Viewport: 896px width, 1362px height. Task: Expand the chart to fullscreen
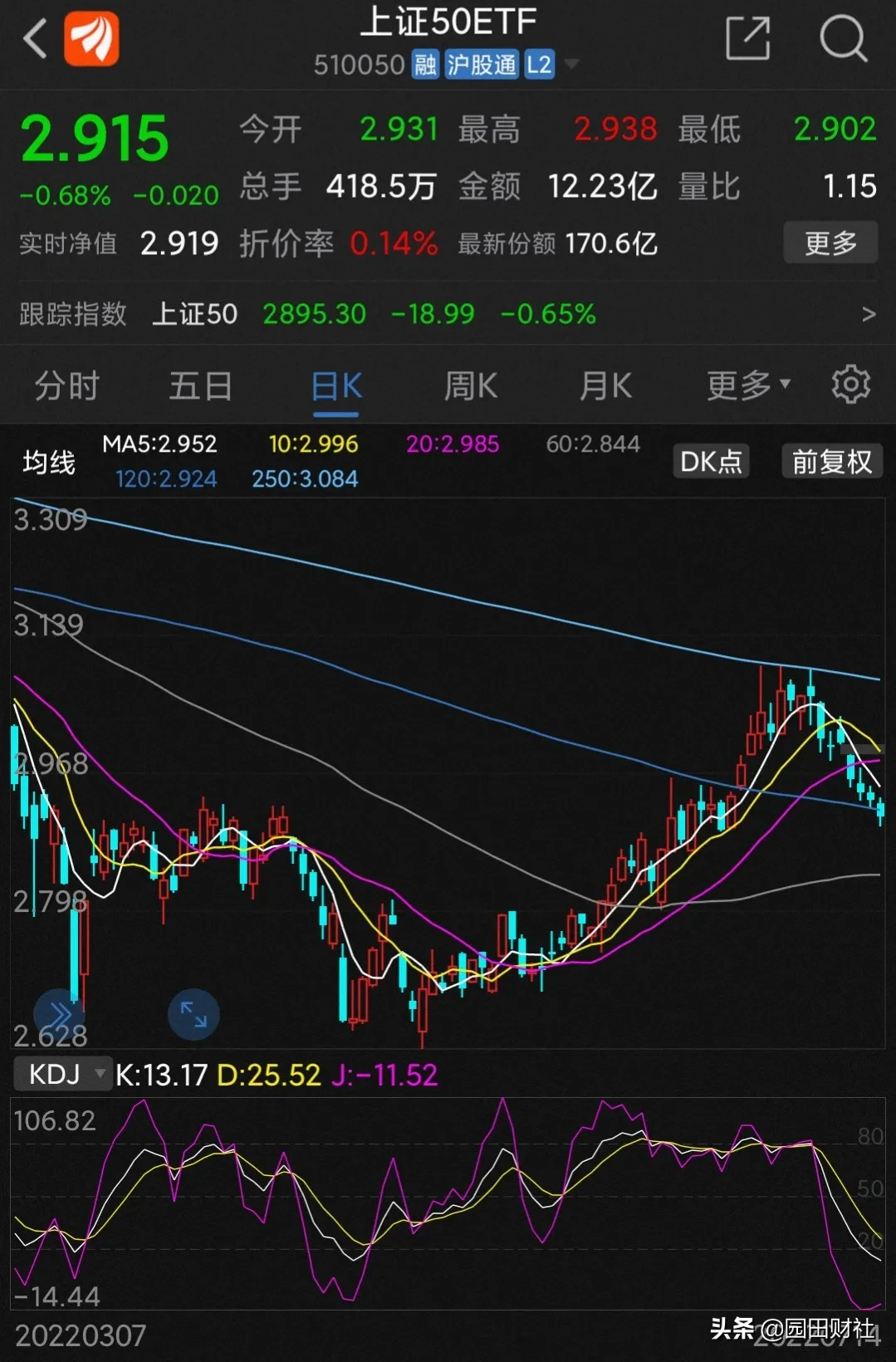pos(193,1014)
